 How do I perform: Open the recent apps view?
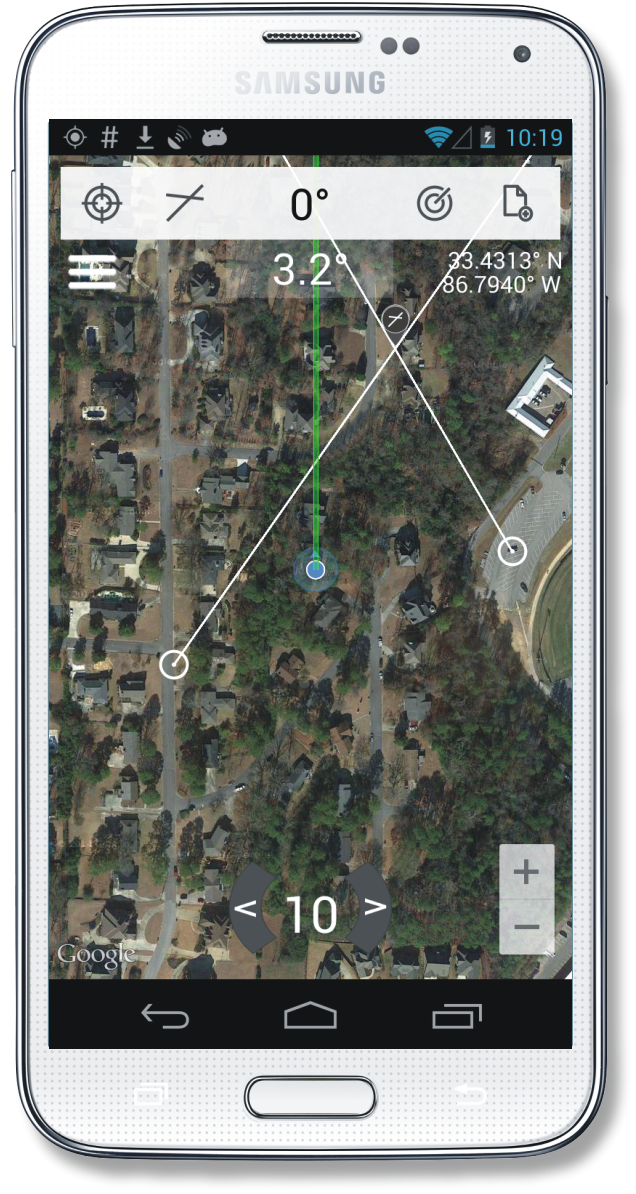457,1016
